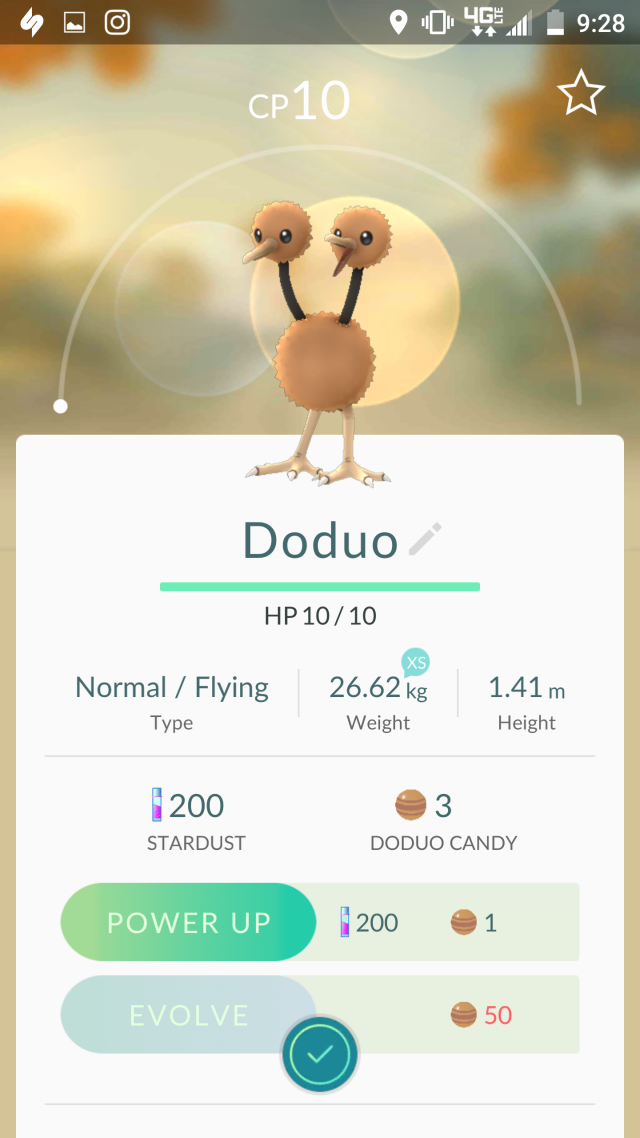Edit Doduo's nickname with the pencil icon

click(x=425, y=540)
